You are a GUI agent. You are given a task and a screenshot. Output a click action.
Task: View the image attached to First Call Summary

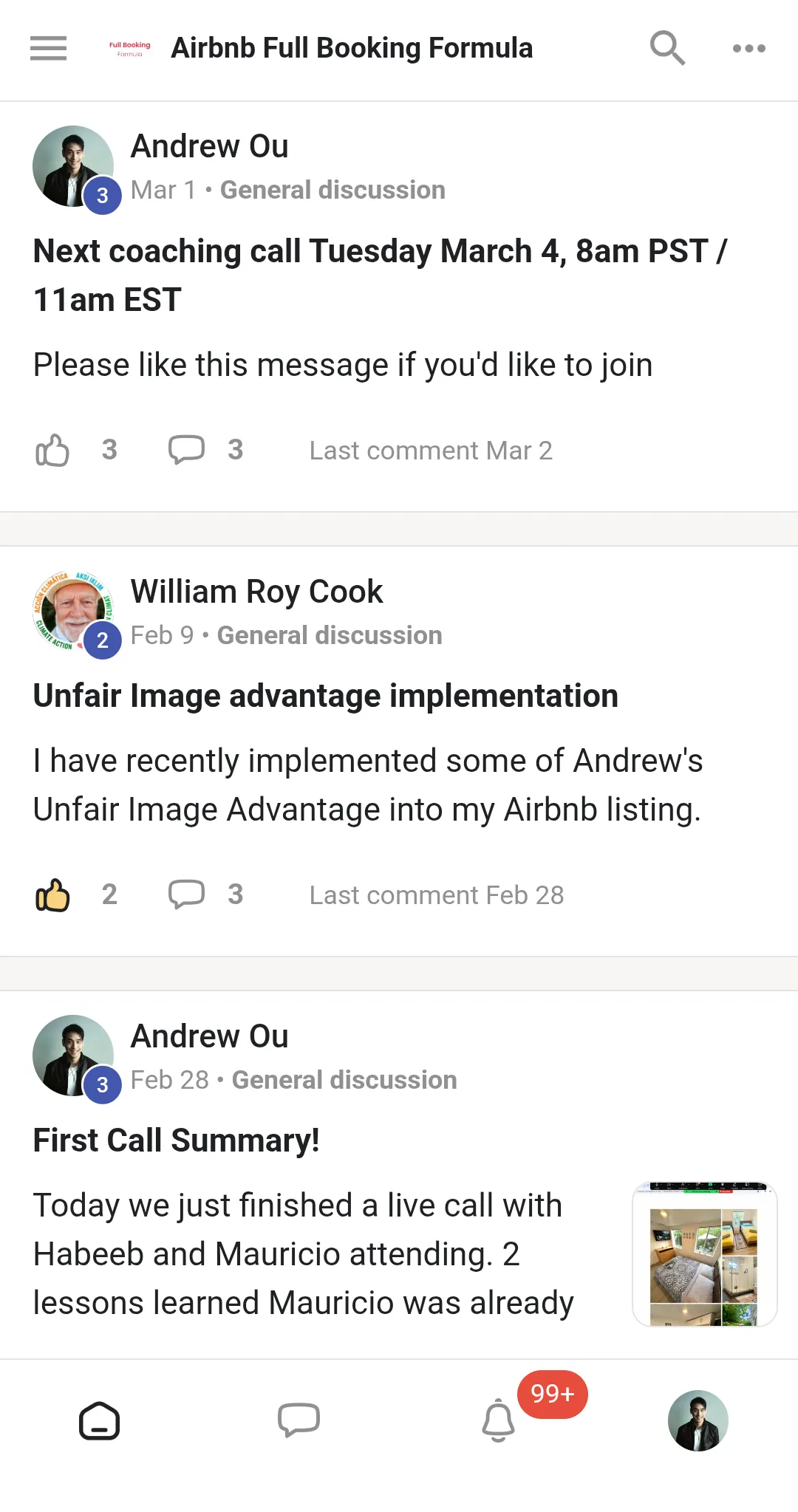point(704,1254)
